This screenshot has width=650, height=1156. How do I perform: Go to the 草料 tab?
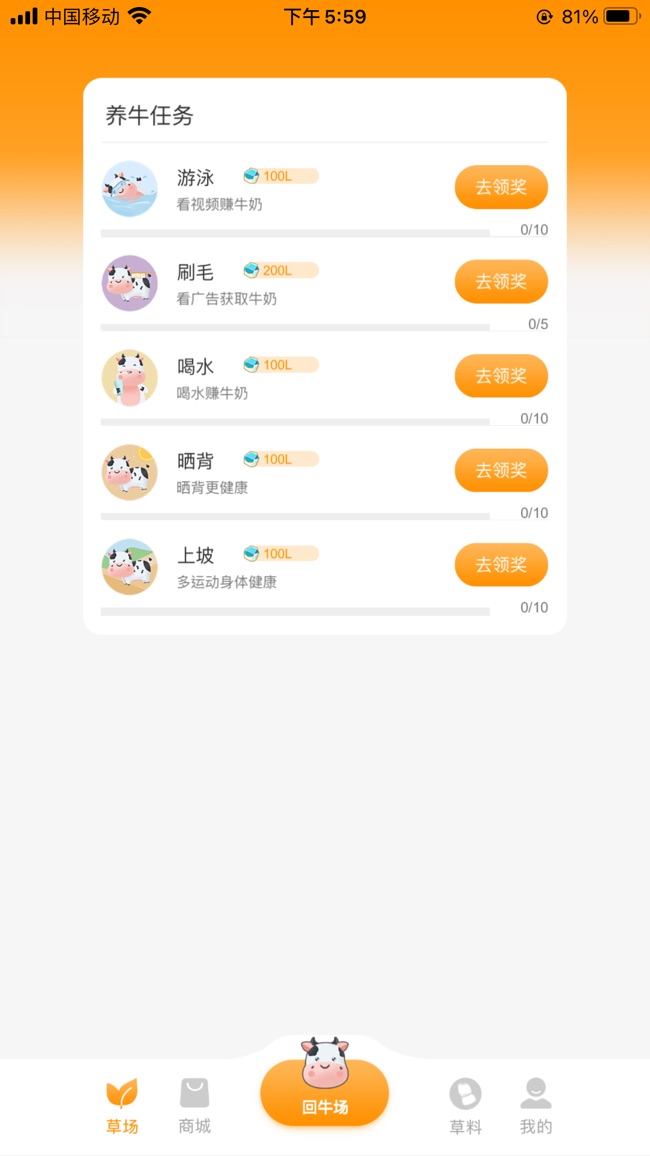click(x=465, y=1105)
